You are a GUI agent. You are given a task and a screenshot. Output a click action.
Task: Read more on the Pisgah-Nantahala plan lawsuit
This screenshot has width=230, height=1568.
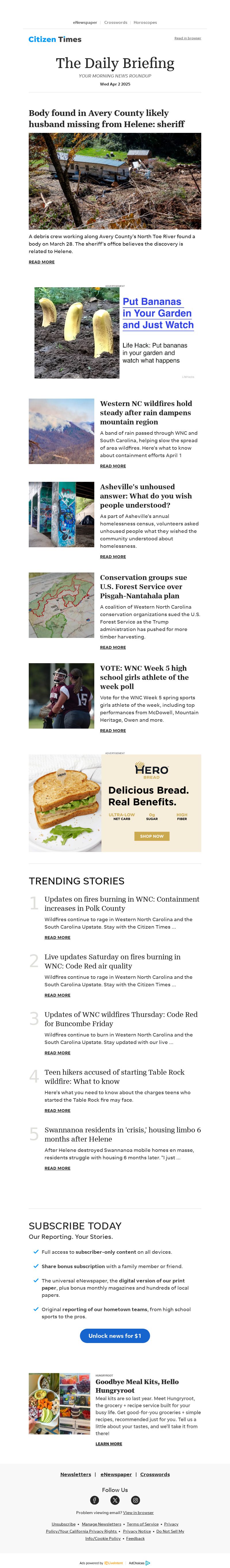coord(113,647)
